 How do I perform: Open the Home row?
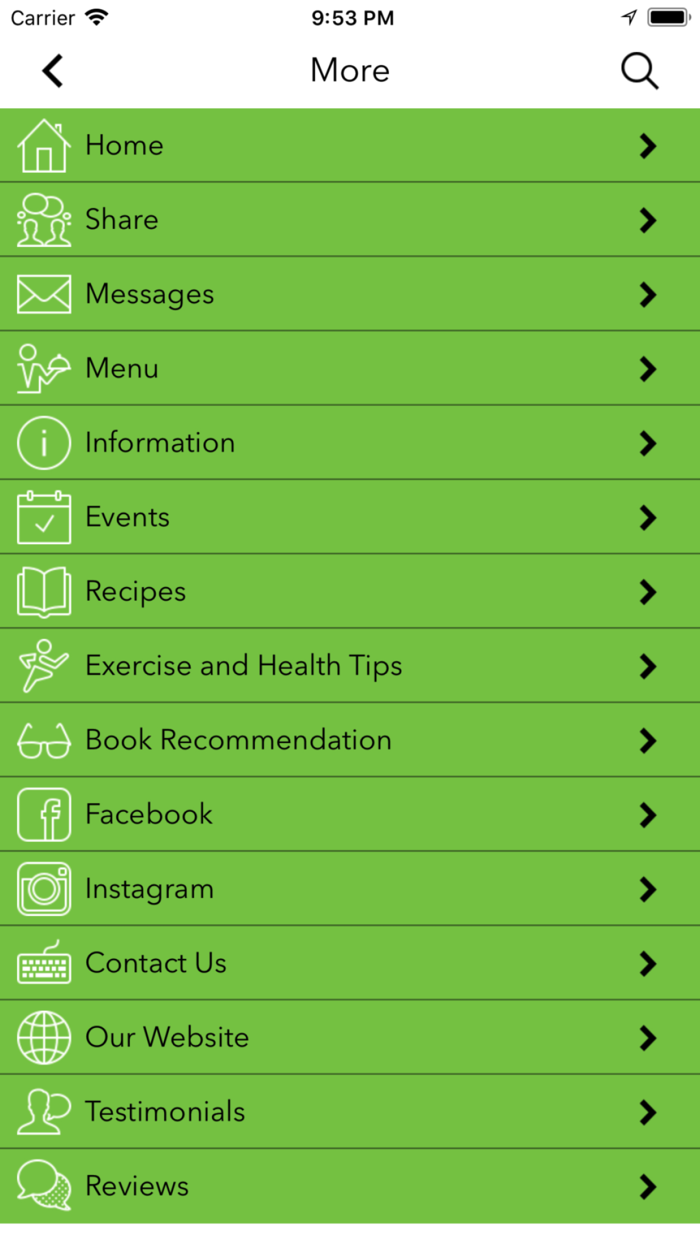[x=350, y=146]
